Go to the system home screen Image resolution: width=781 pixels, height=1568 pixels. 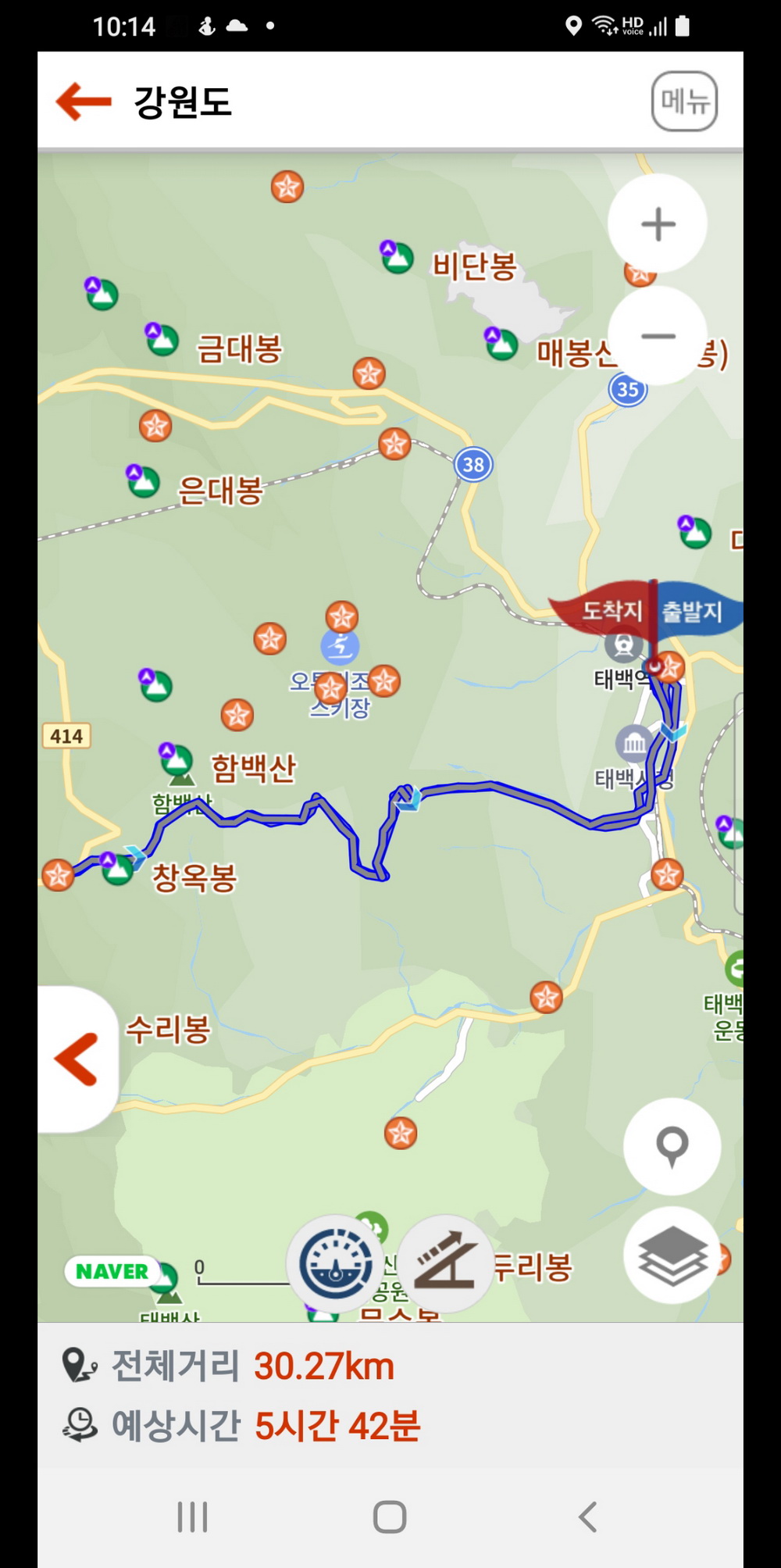point(390,1517)
